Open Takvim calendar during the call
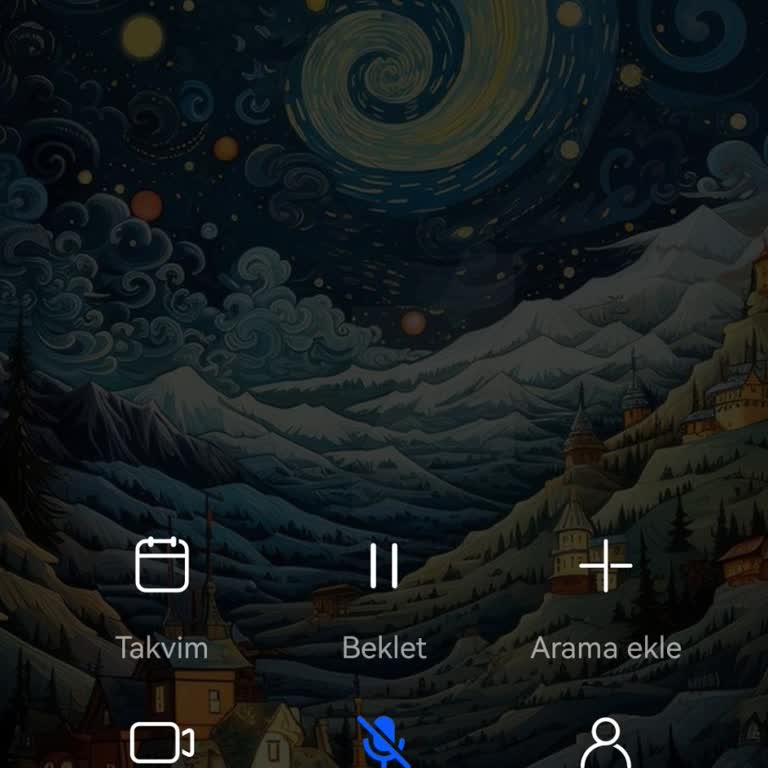The height and width of the screenshot is (768, 768). point(162,566)
